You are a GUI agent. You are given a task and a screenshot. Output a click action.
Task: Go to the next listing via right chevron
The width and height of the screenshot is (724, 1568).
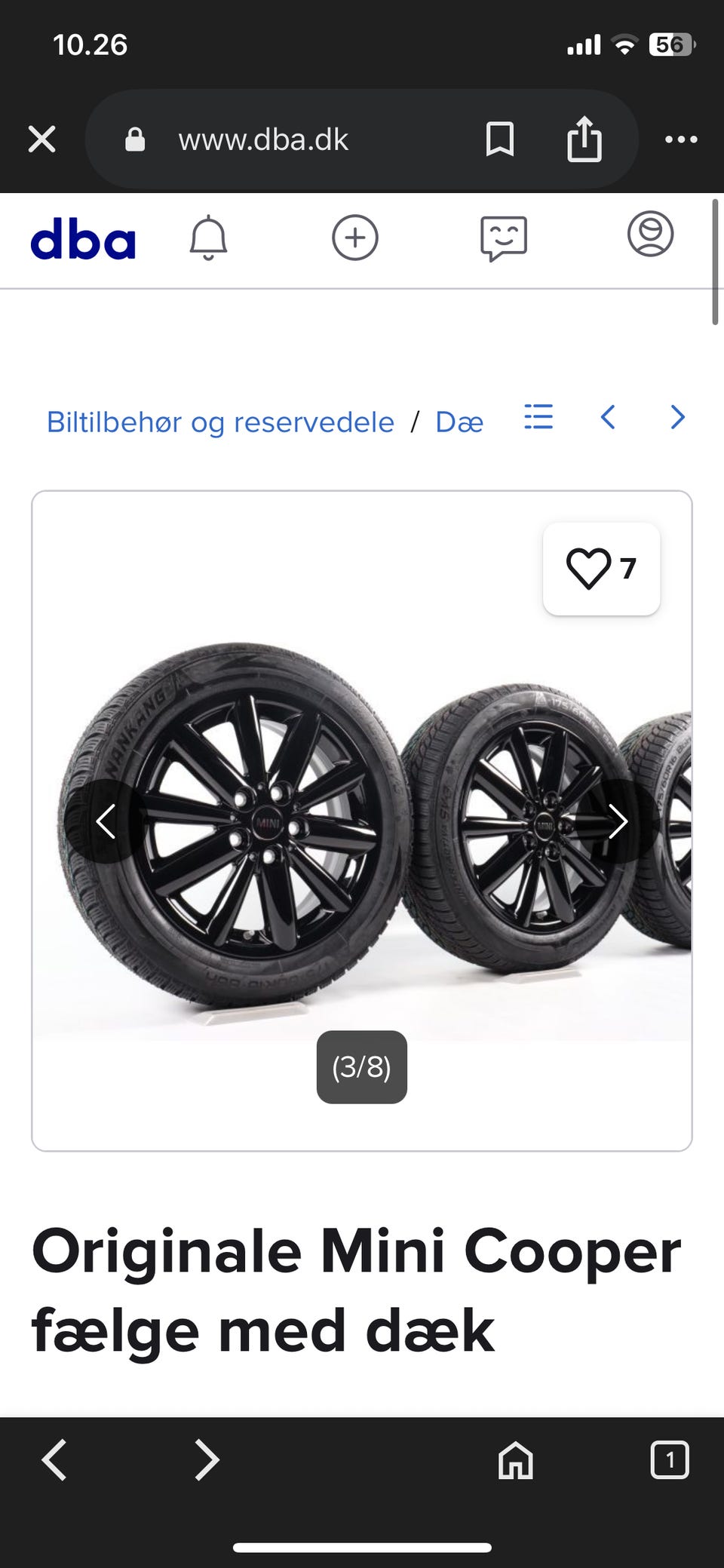(676, 417)
